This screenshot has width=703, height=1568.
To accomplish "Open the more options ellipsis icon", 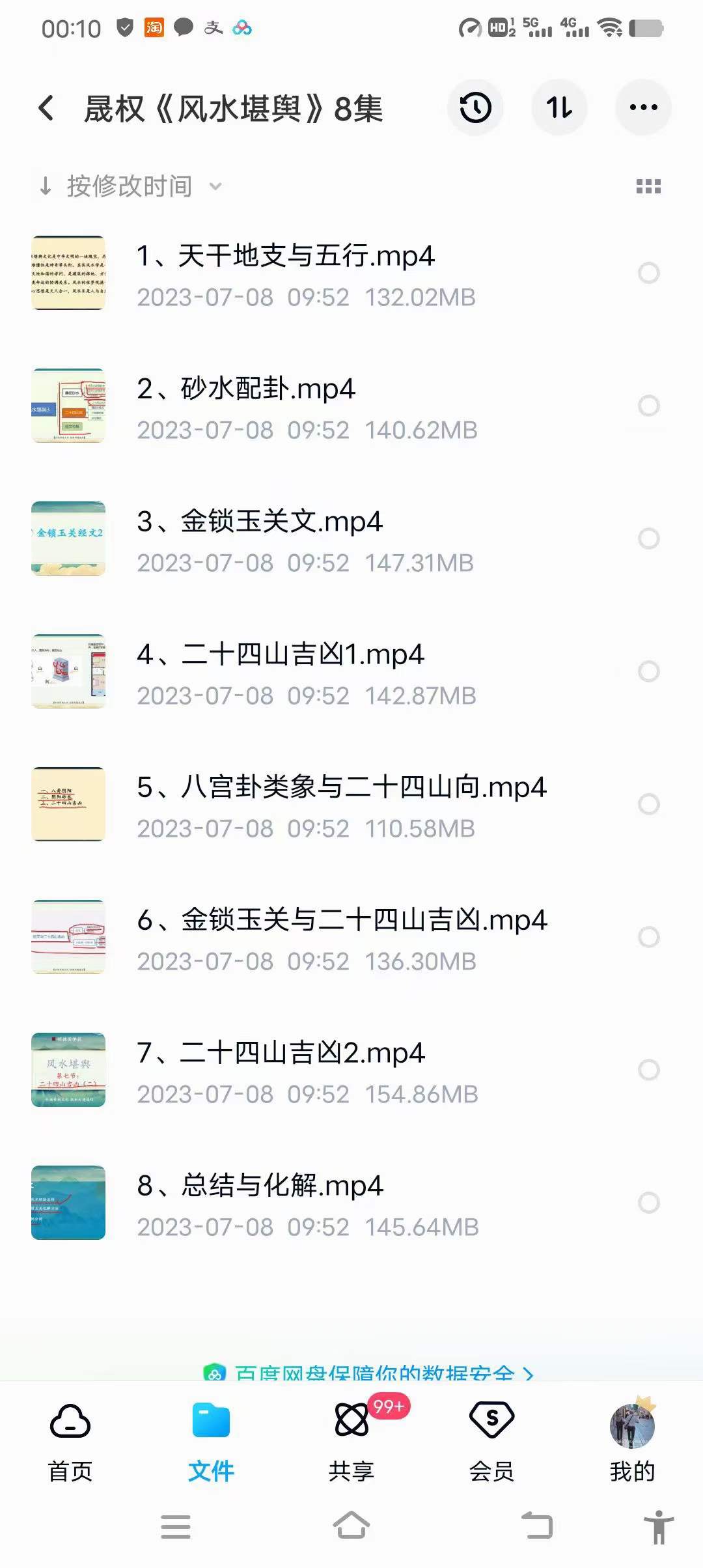I will [642, 107].
